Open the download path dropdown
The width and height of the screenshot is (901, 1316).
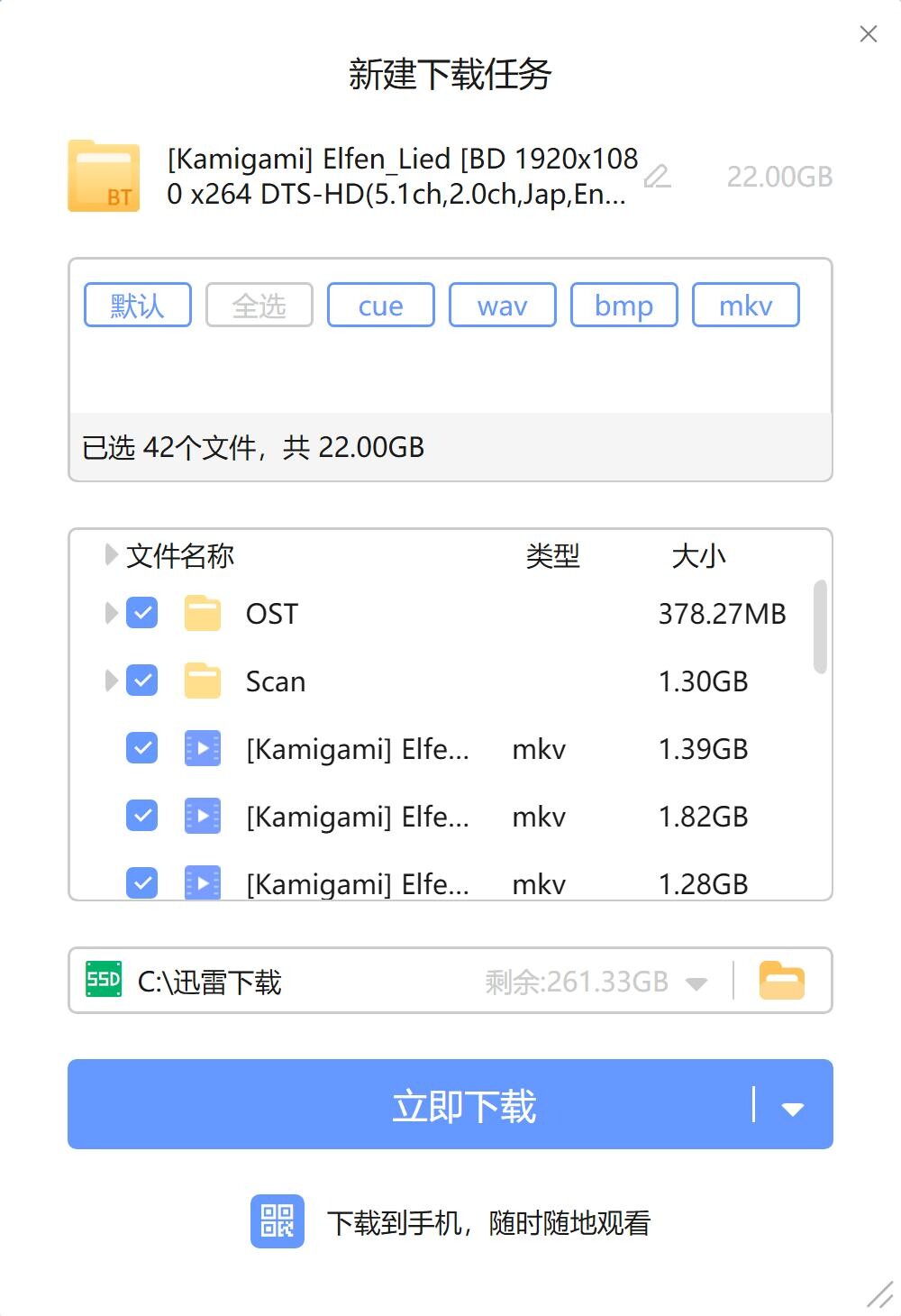(696, 982)
